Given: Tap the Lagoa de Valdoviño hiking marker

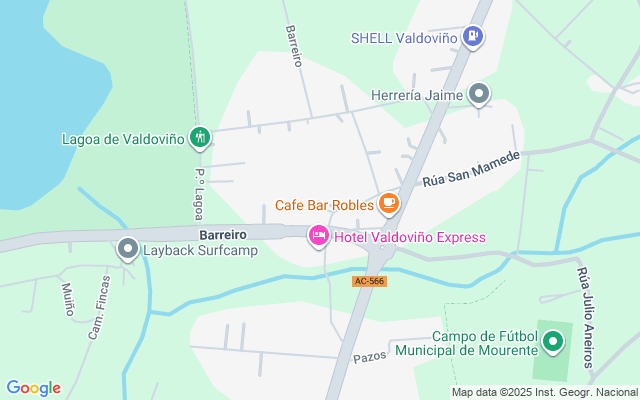Looking at the screenshot, I should click(200, 138).
